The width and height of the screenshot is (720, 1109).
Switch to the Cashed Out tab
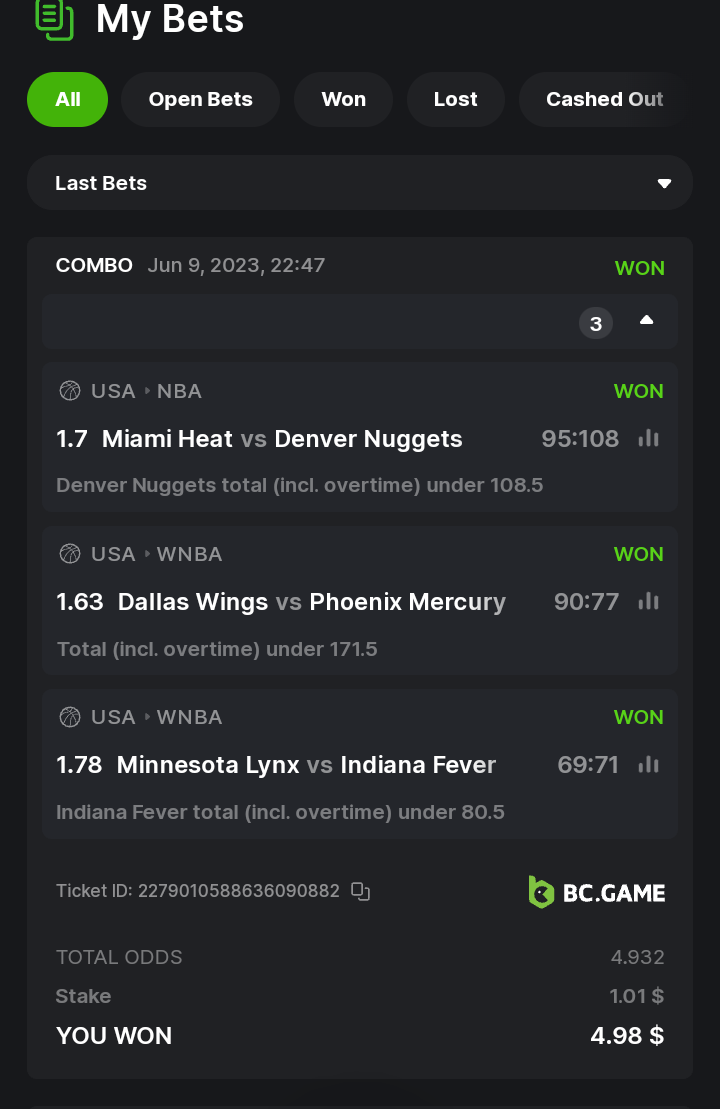(x=604, y=99)
